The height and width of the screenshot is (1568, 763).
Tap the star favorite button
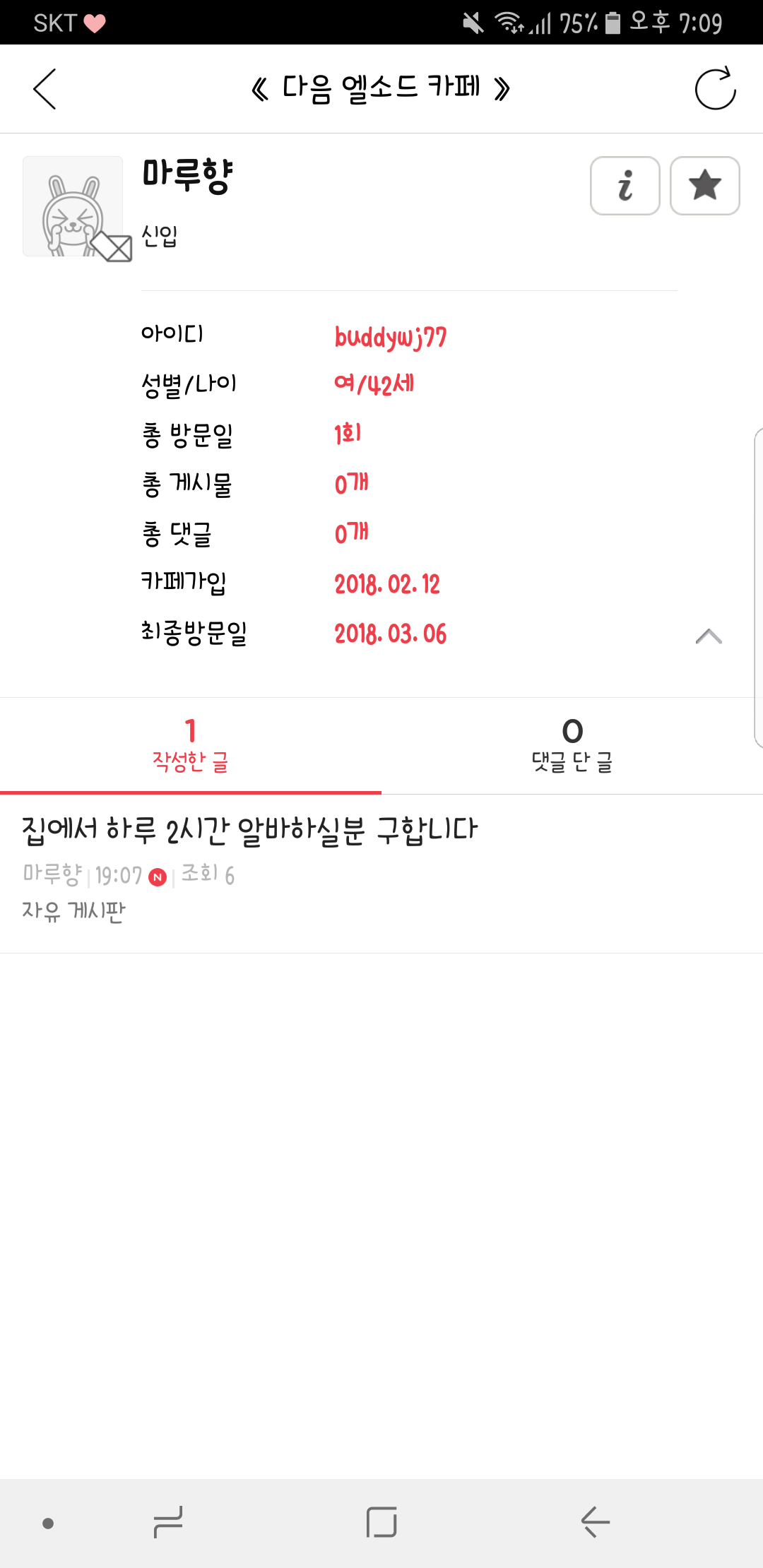704,186
